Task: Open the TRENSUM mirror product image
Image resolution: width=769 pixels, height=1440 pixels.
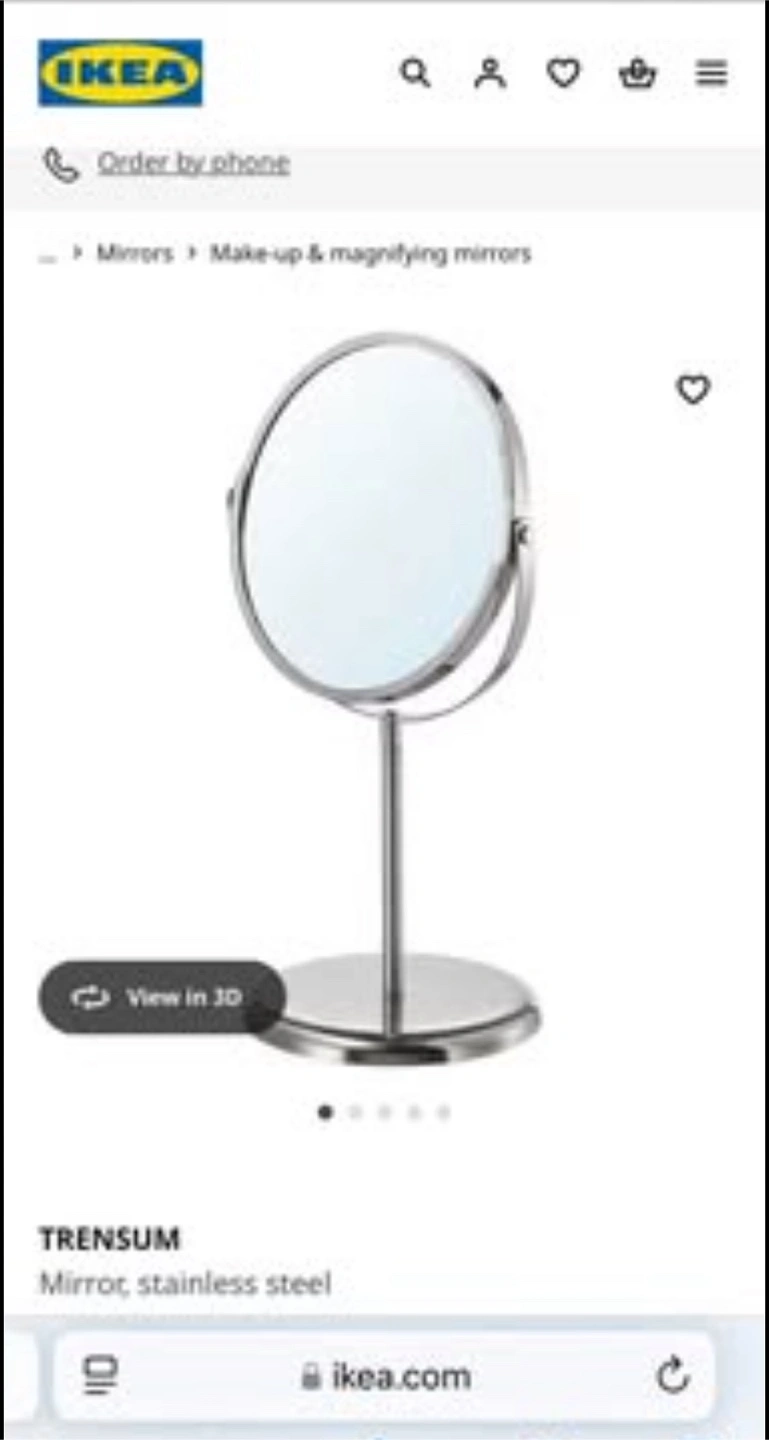Action: click(385, 699)
